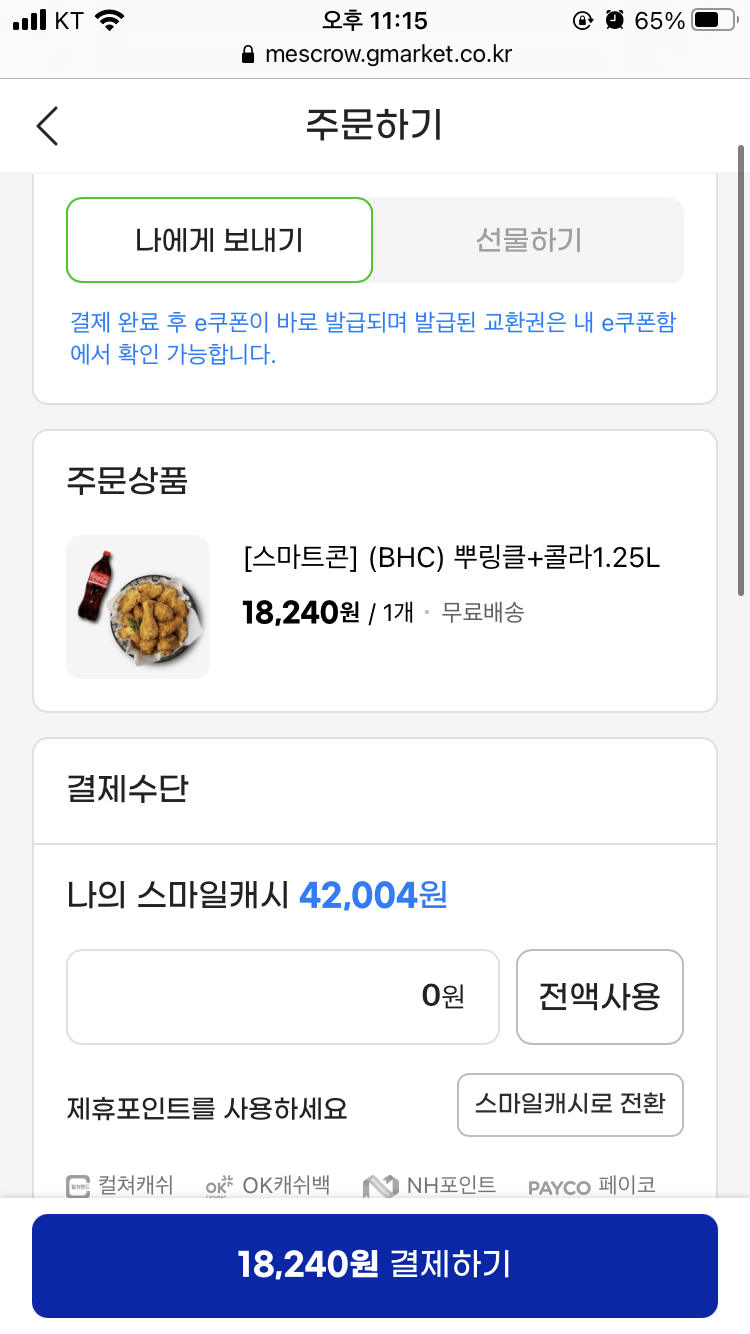Select the 컬쳐캐쉬 point option
The height and width of the screenshot is (1334, 750).
120,1186
